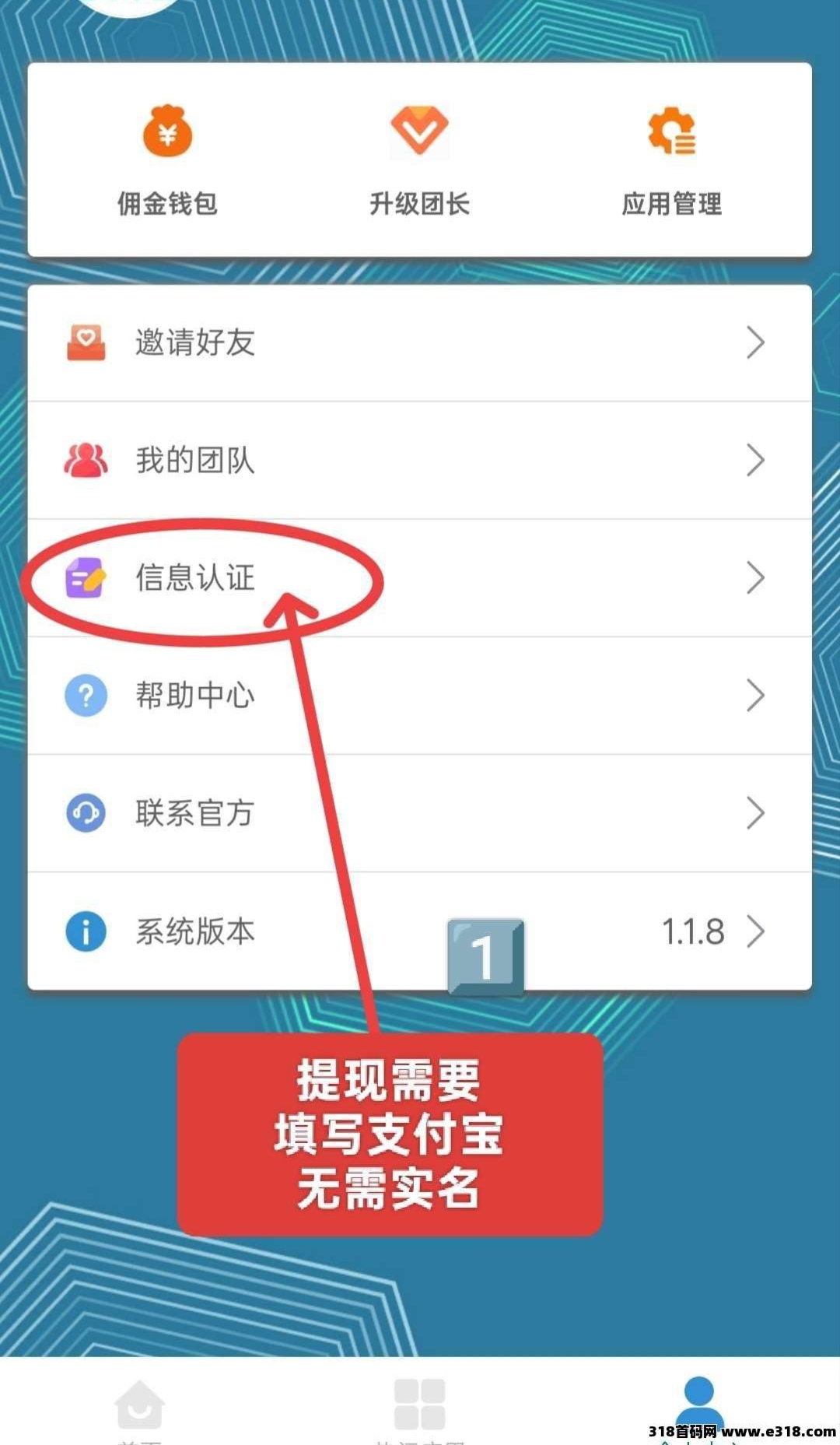Select 联系官方 to contact official support
Viewport: 840px width, 1445px height.
pyautogui.click(x=419, y=813)
